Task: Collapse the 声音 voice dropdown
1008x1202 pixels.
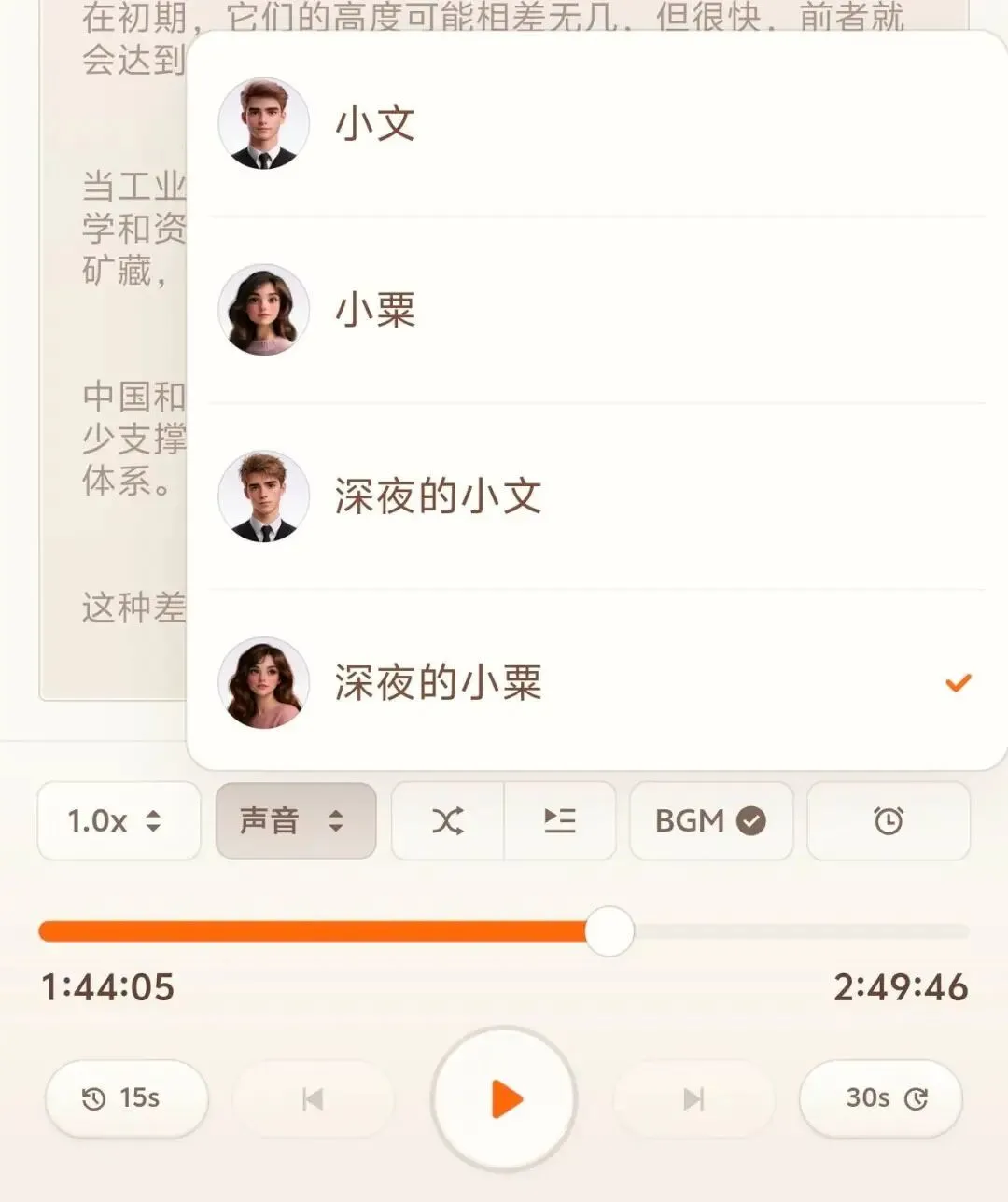Action: click(295, 821)
